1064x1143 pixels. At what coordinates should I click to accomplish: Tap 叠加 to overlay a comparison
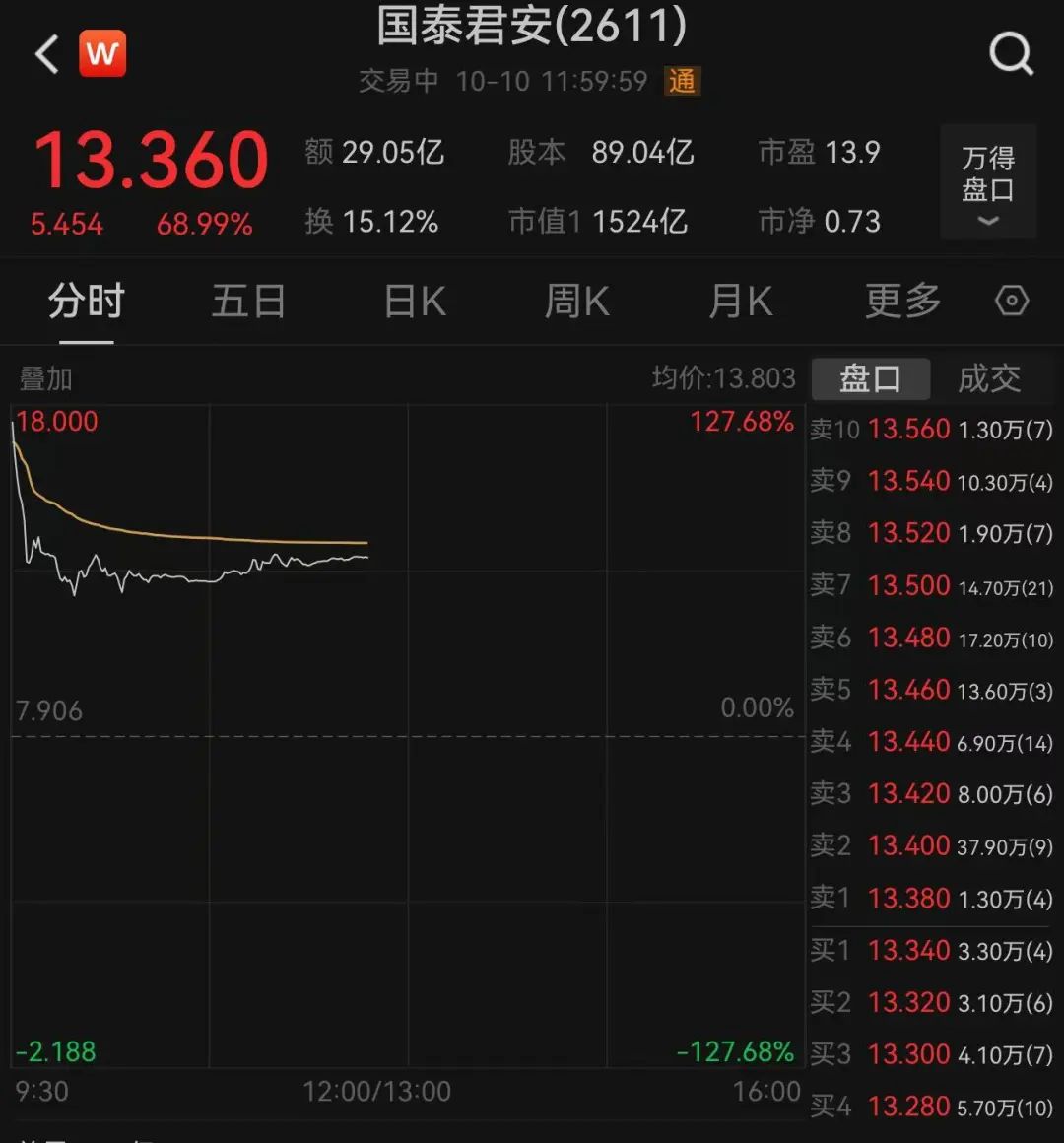click(46, 378)
